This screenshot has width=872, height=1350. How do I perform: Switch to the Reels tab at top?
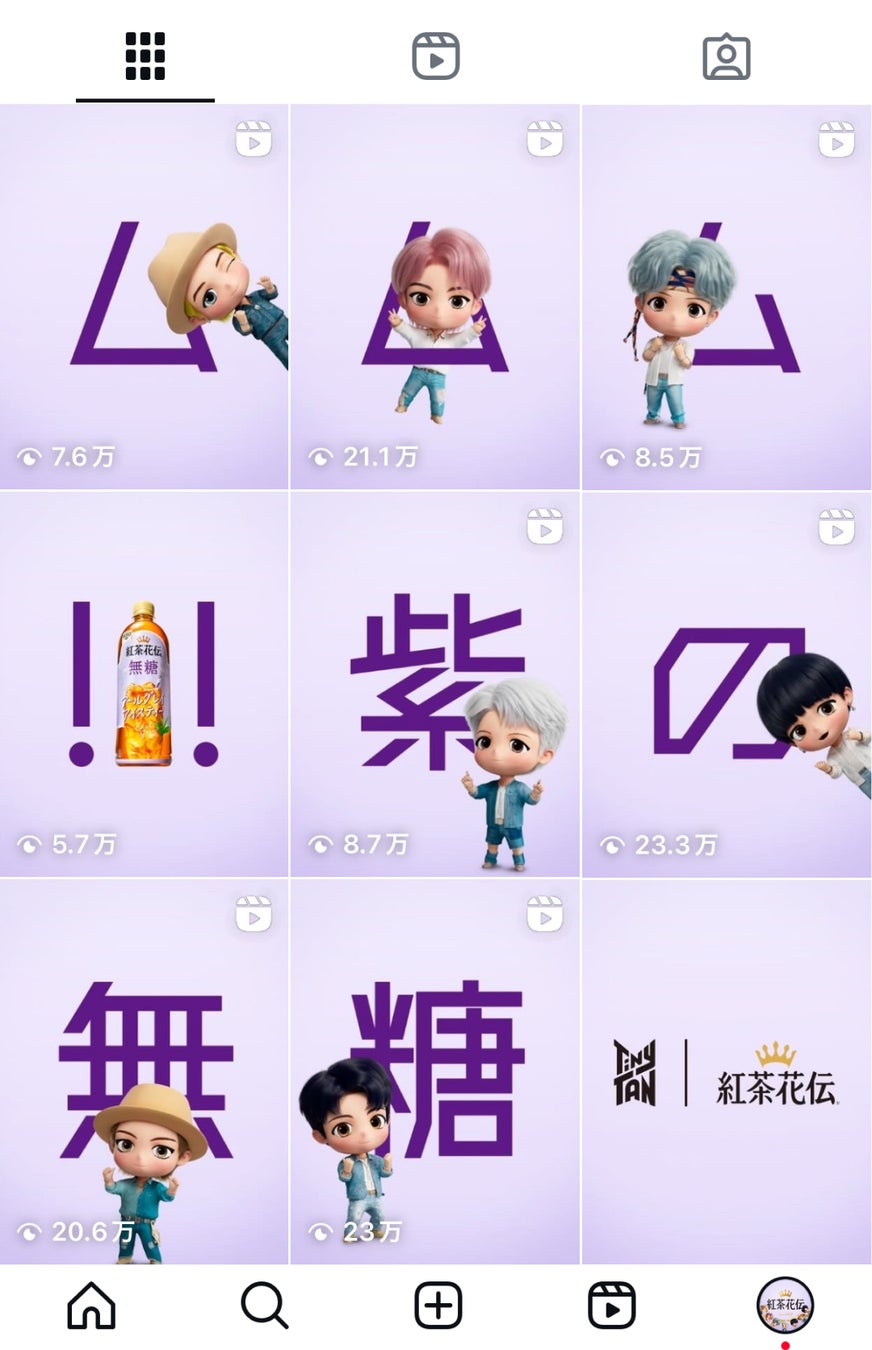[x=436, y=56]
